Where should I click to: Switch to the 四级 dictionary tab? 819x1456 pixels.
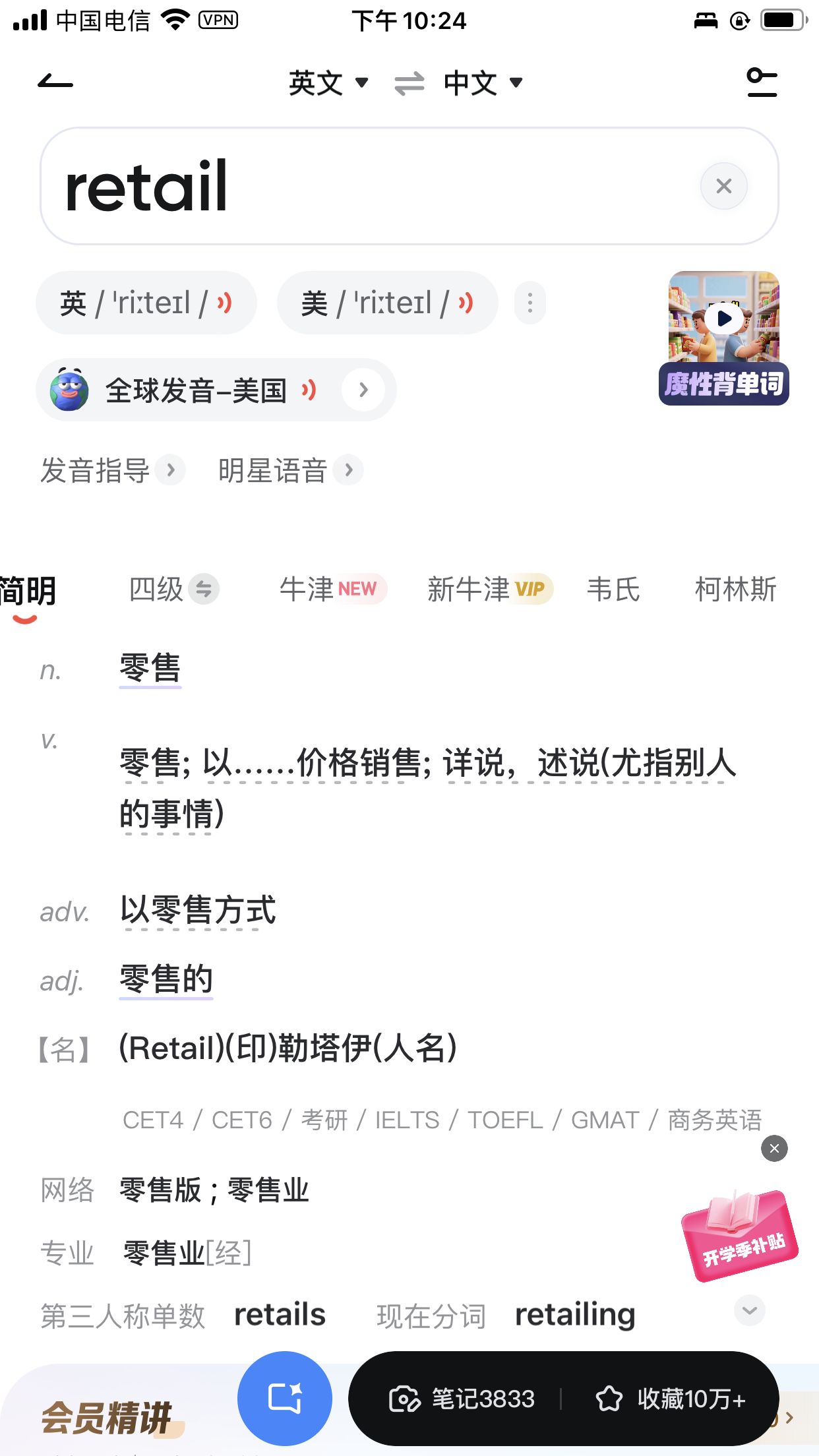173,589
